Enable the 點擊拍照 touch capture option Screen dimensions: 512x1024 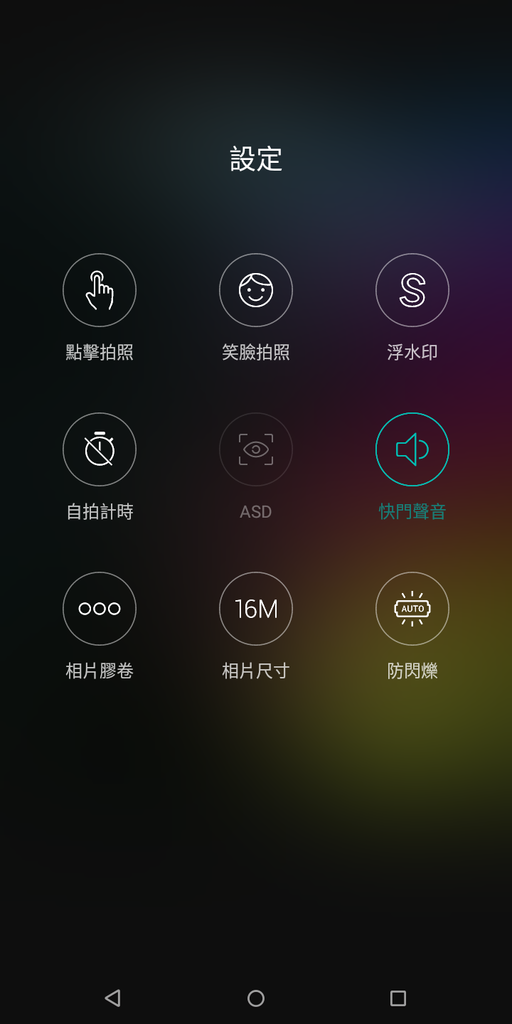click(99, 290)
